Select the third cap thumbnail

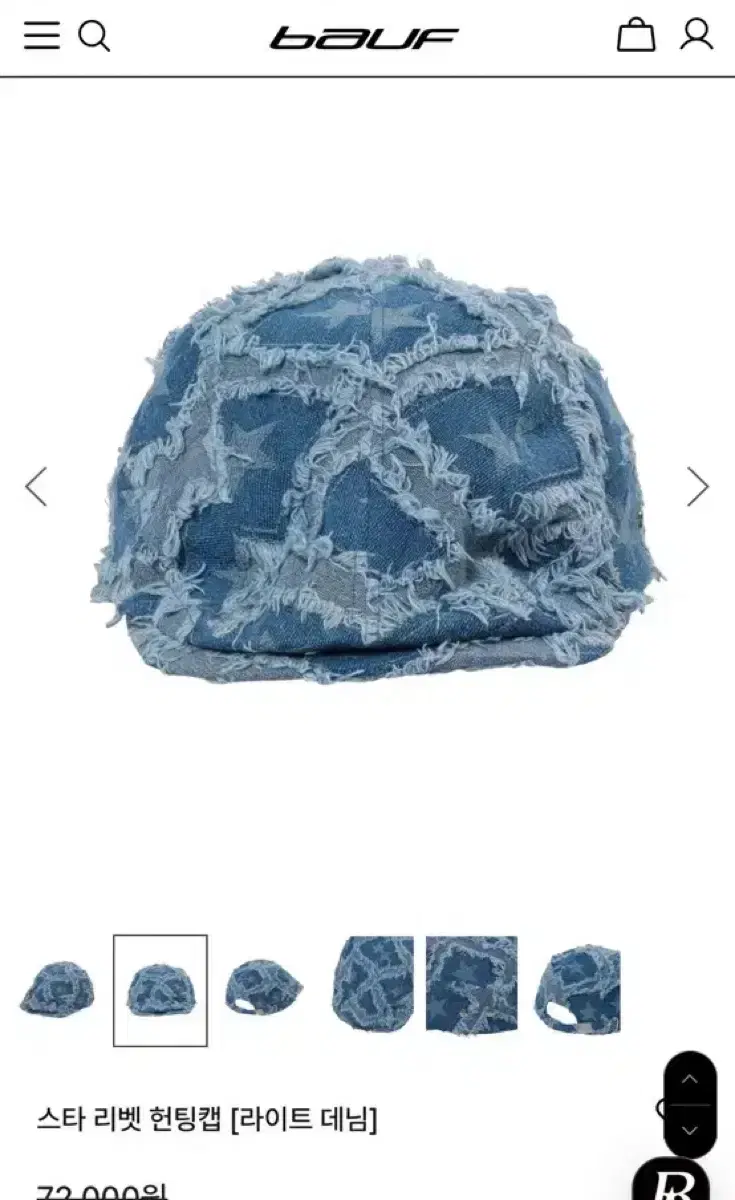coord(264,987)
